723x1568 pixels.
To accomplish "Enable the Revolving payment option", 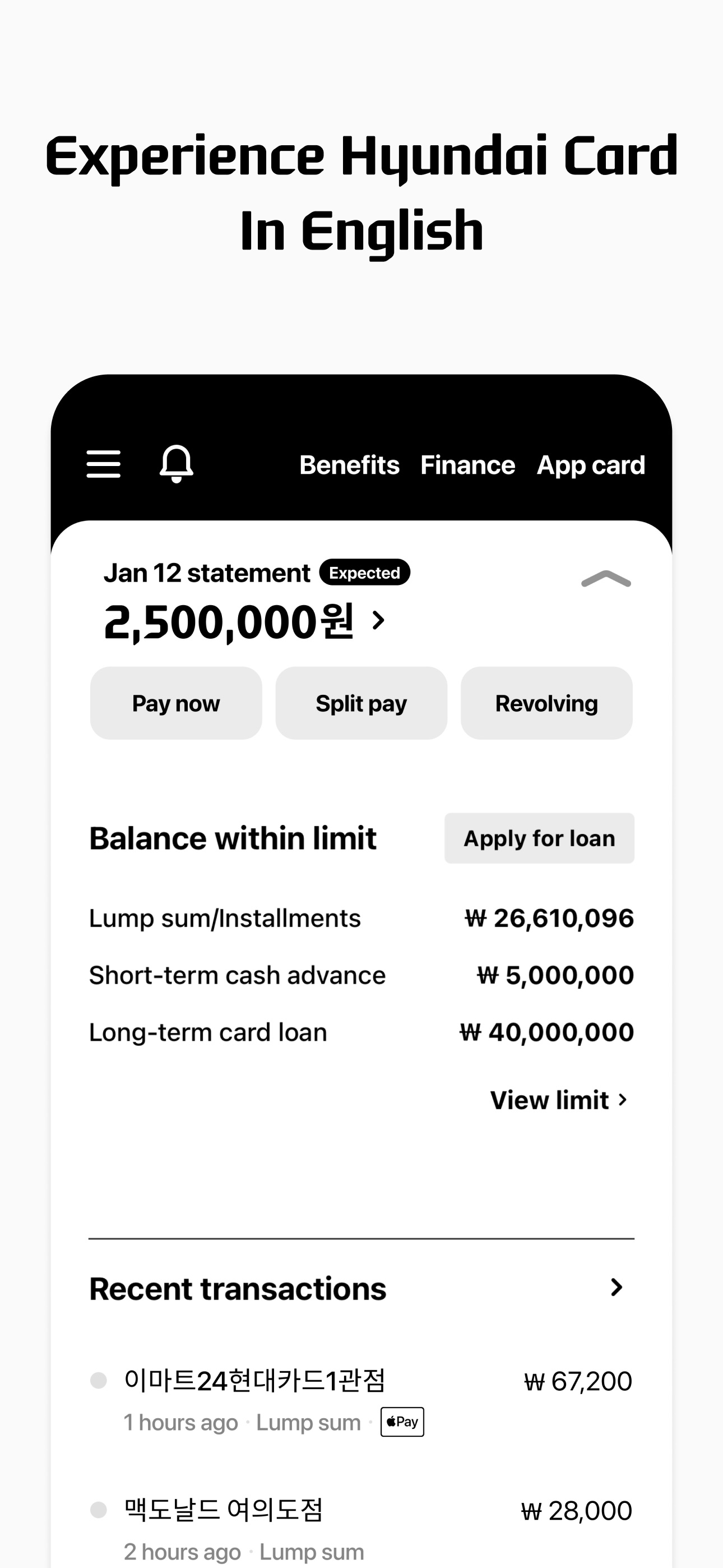I will pos(546,703).
